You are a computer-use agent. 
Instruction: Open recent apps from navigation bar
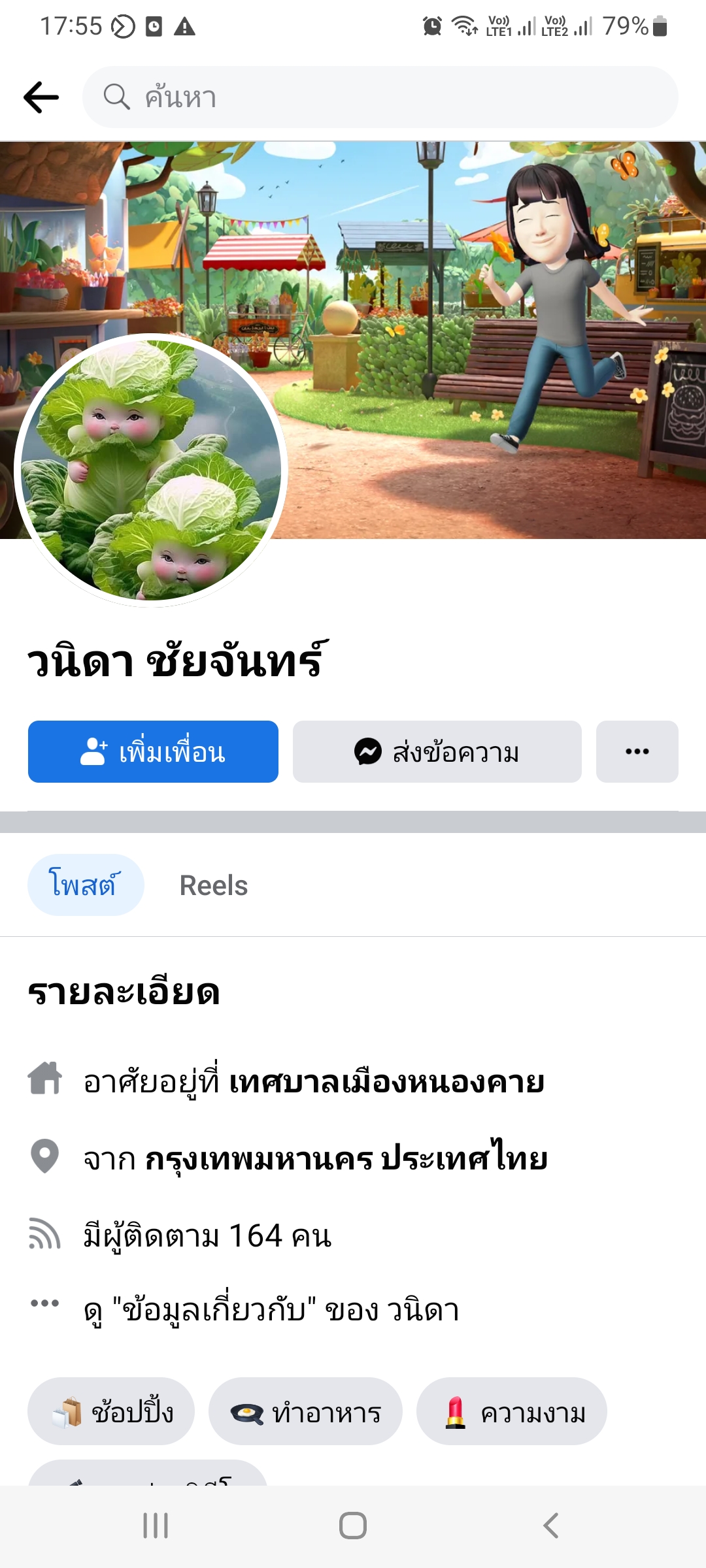click(x=156, y=1526)
